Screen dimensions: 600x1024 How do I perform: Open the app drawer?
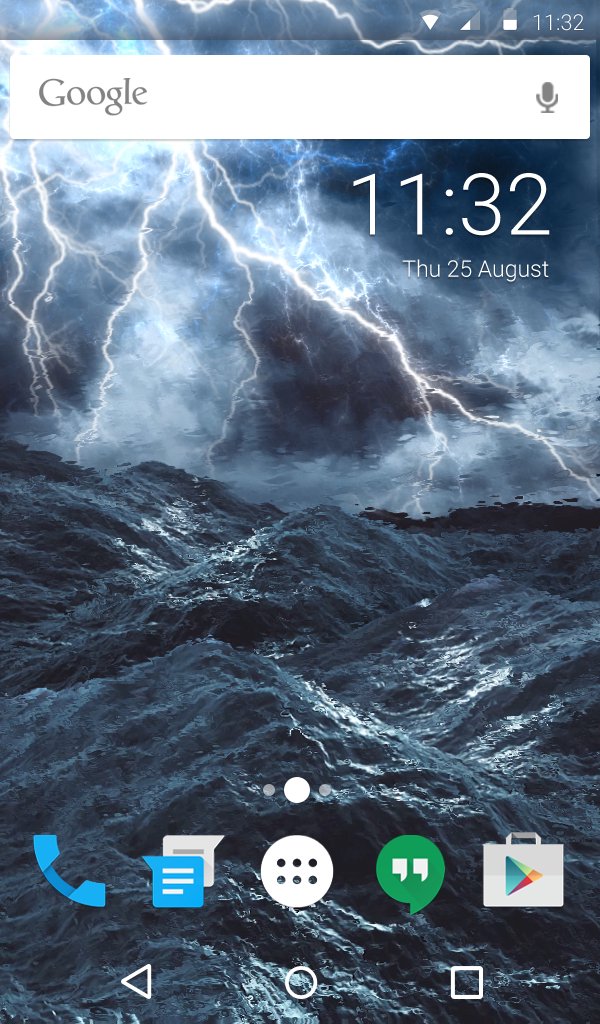click(297, 872)
